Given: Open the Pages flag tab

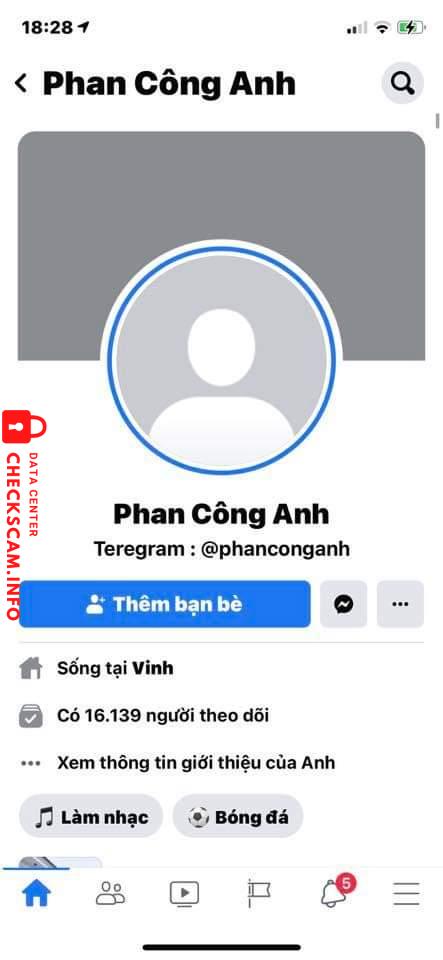Looking at the screenshot, I should [x=259, y=893].
